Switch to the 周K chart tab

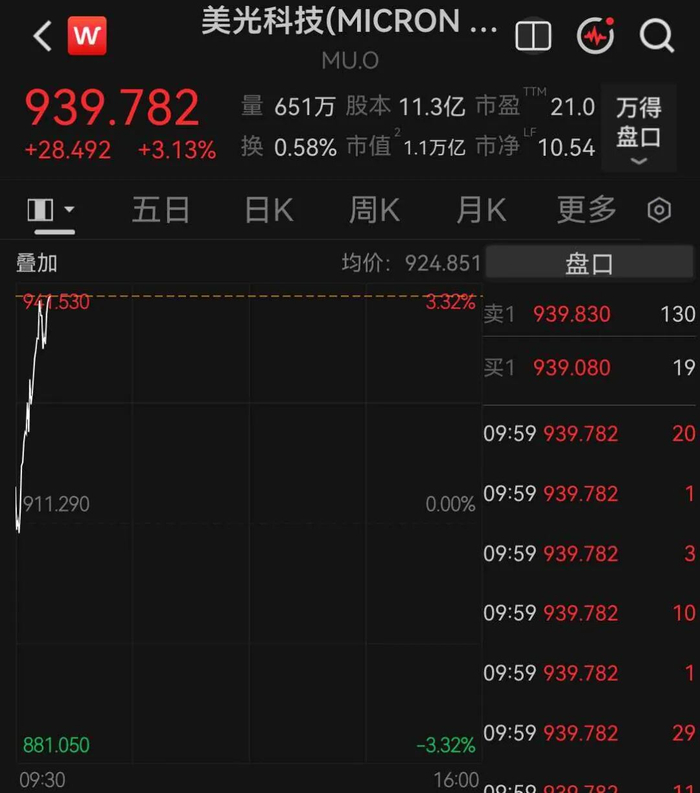point(375,210)
